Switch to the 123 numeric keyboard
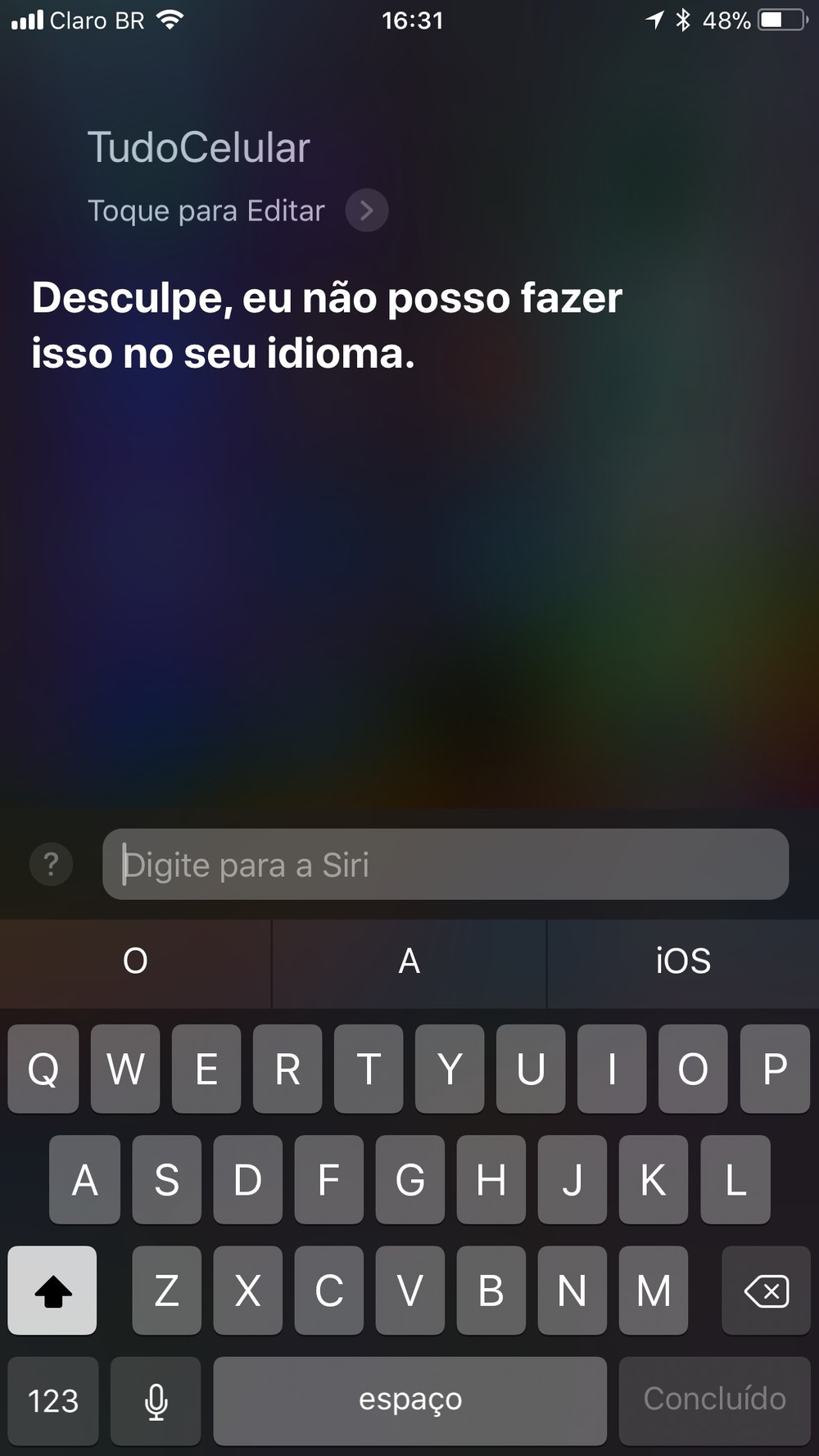 (x=53, y=1399)
